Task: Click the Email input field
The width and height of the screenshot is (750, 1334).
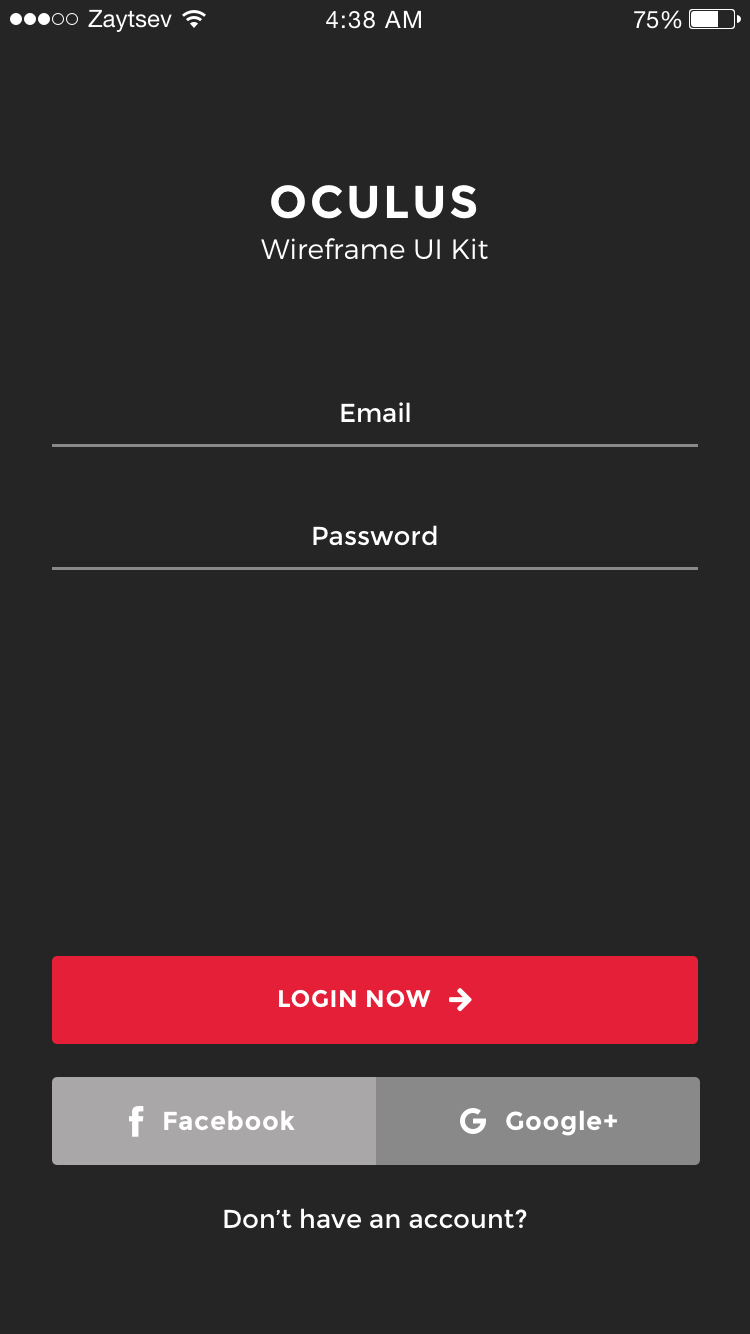Action: click(374, 413)
